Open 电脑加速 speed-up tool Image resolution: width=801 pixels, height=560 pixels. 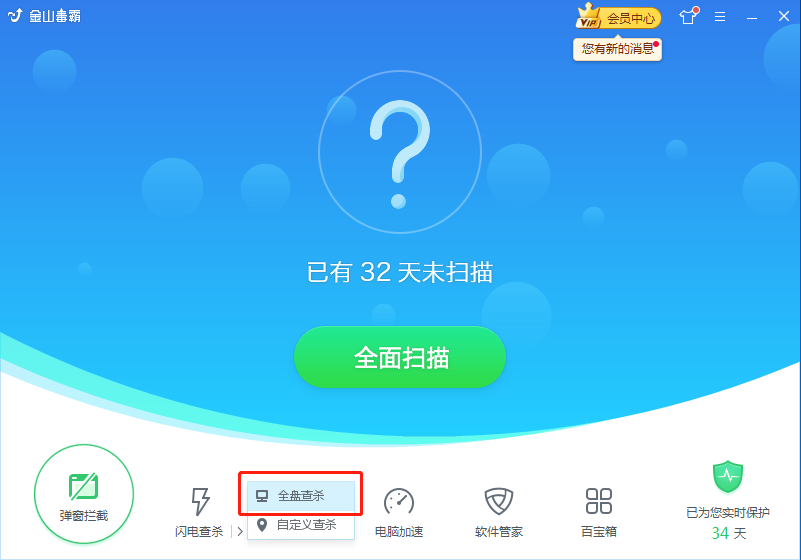(x=399, y=510)
